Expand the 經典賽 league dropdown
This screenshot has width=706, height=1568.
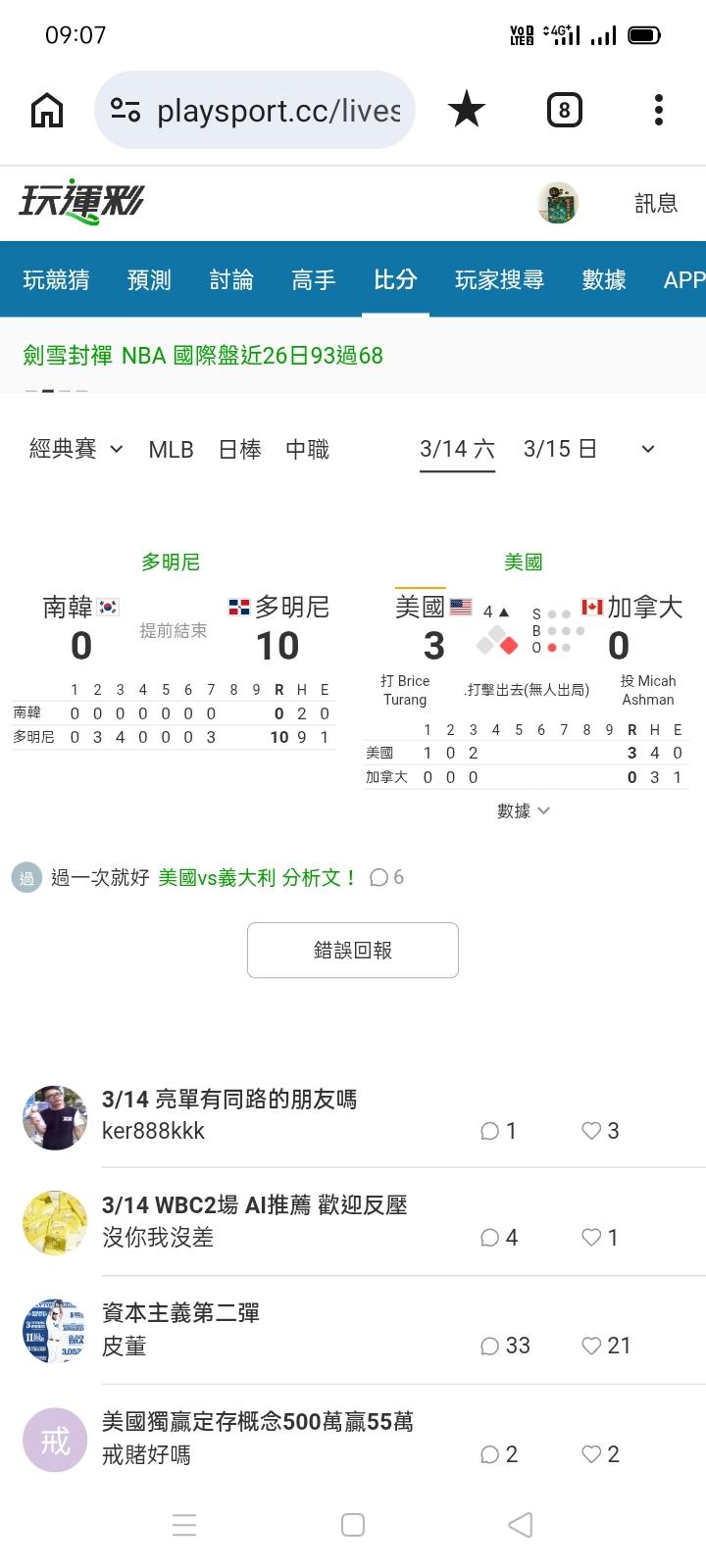coord(76,449)
